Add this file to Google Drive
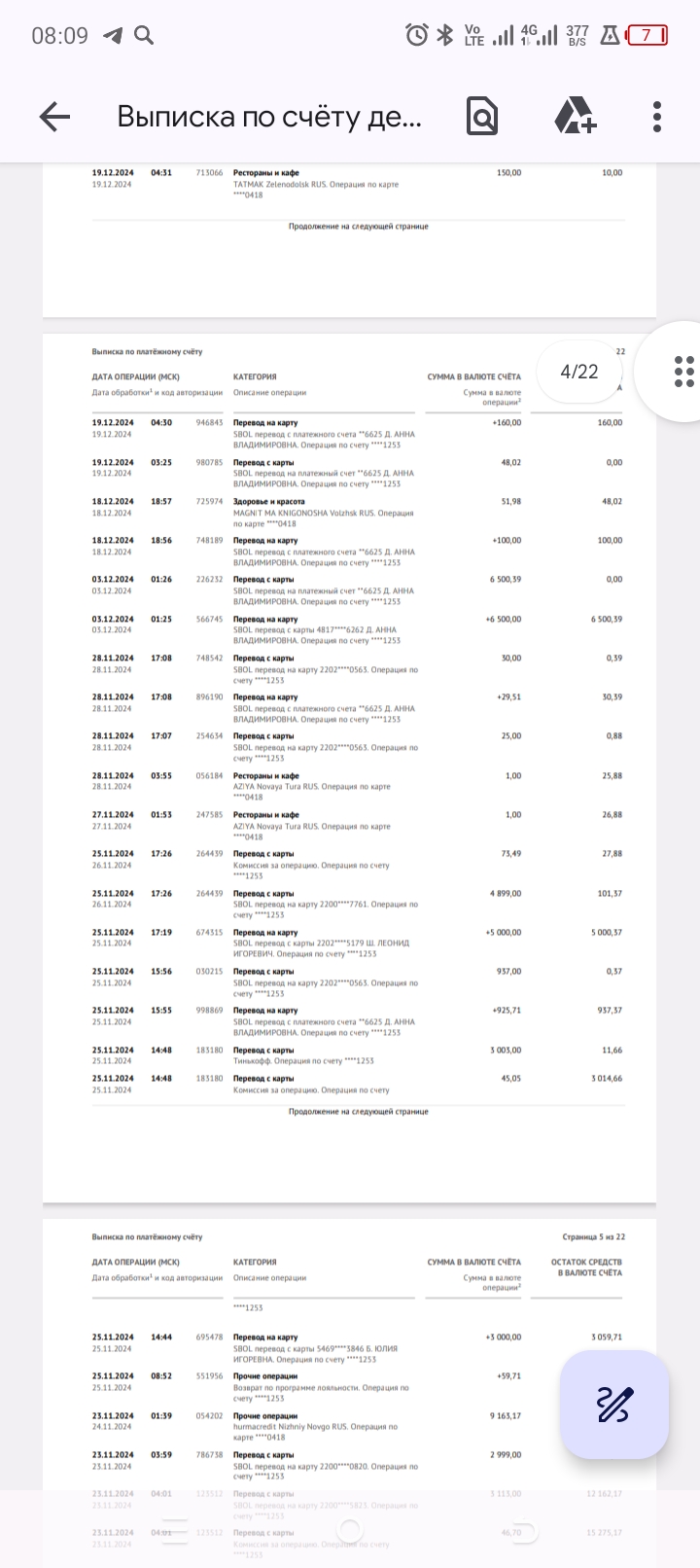The image size is (700, 1568). [575, 117]
